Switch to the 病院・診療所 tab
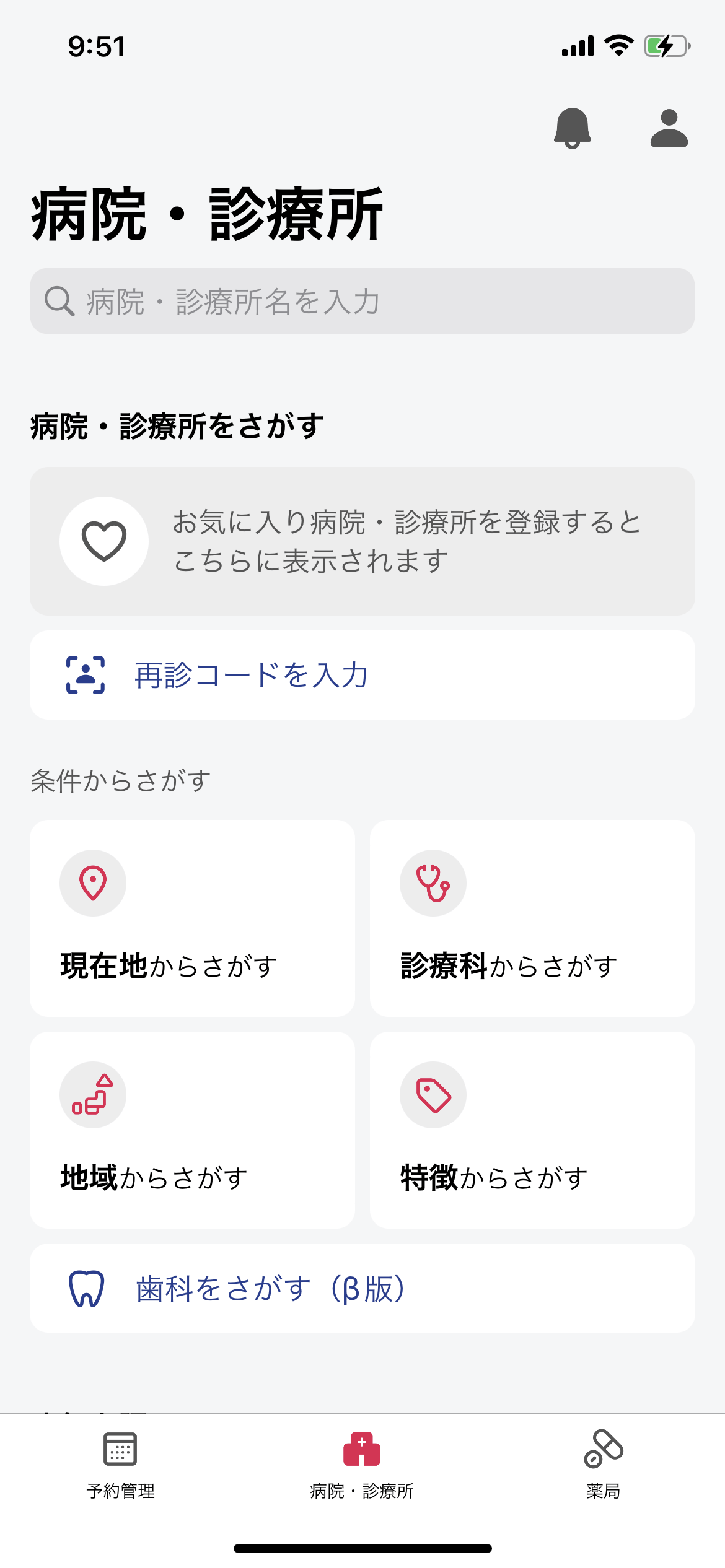The image size is (725, 1568). click(x=362, y=1465)
